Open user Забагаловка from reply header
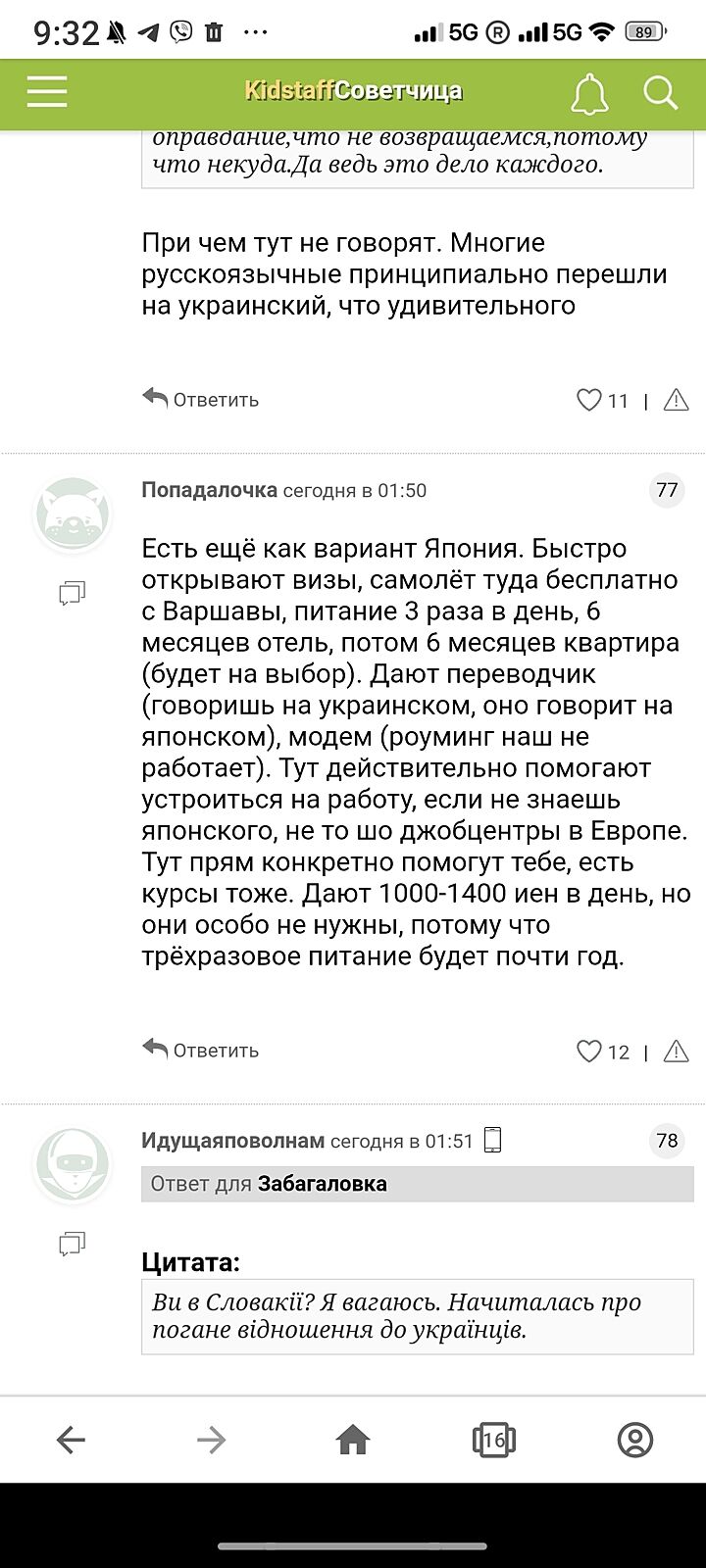Image resolution: width=706 pixels, height=1568 pixels. 322,1184
